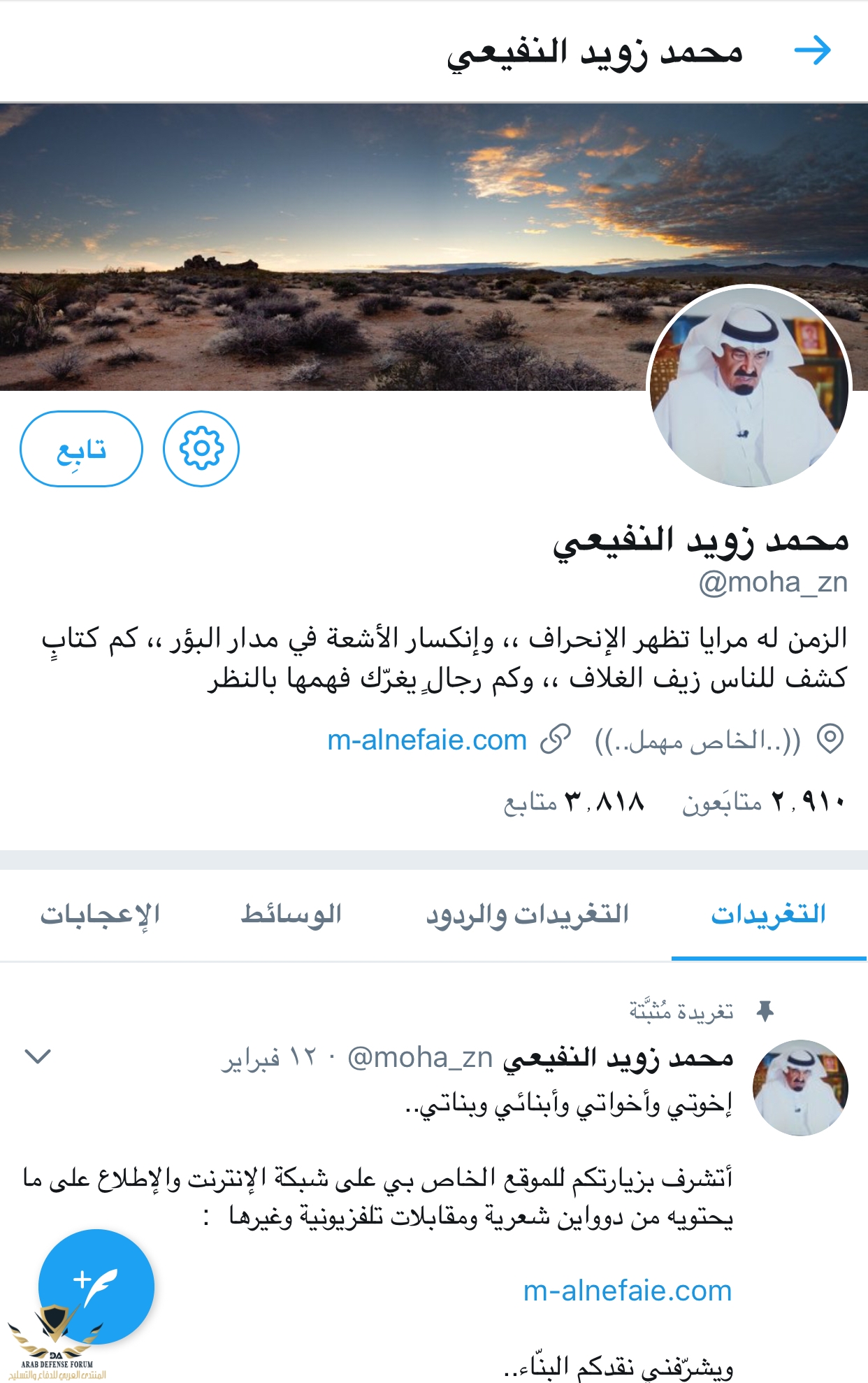Screen dimensions: 868x1383
Task: View the ٣٬٨١٨ متابع followers list
Action: (573, 802)
